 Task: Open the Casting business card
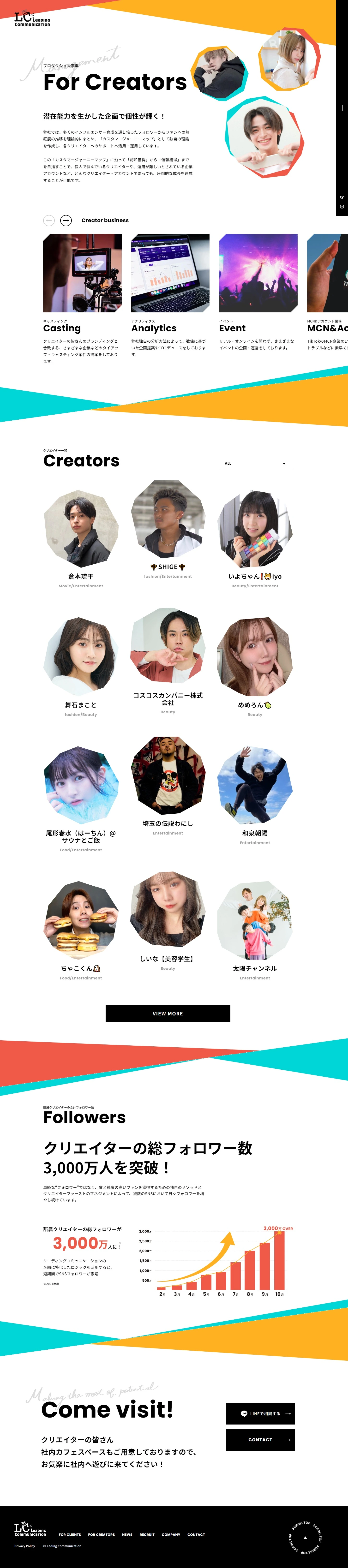pyautogui.click(x=82, y=273)
